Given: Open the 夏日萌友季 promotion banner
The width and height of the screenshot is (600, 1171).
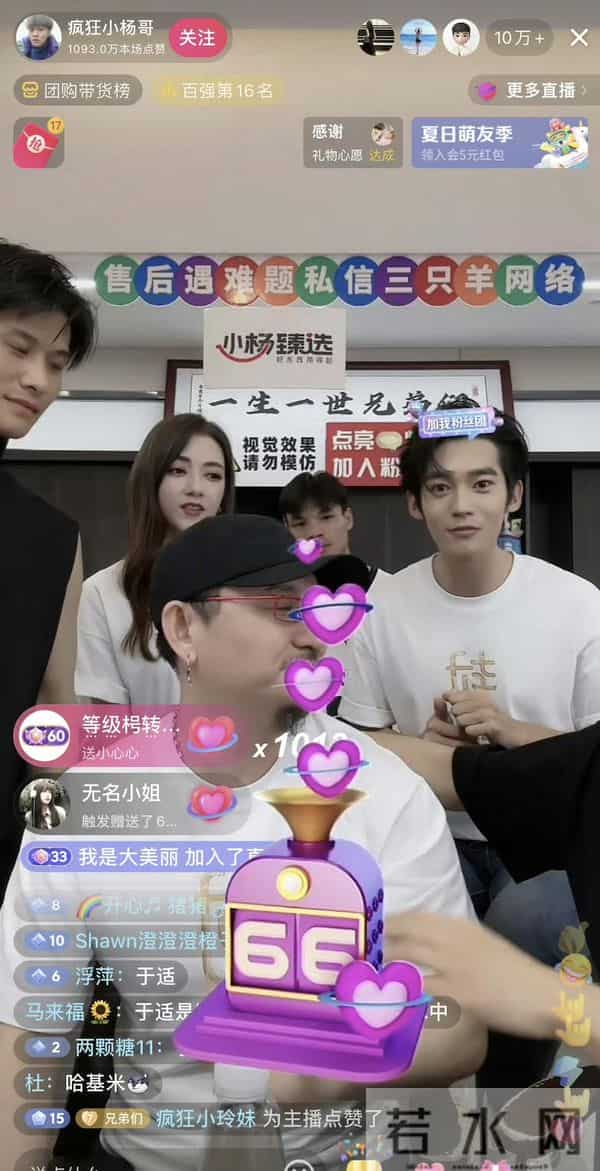Looking at the screenshot, I should coord(499,143).
